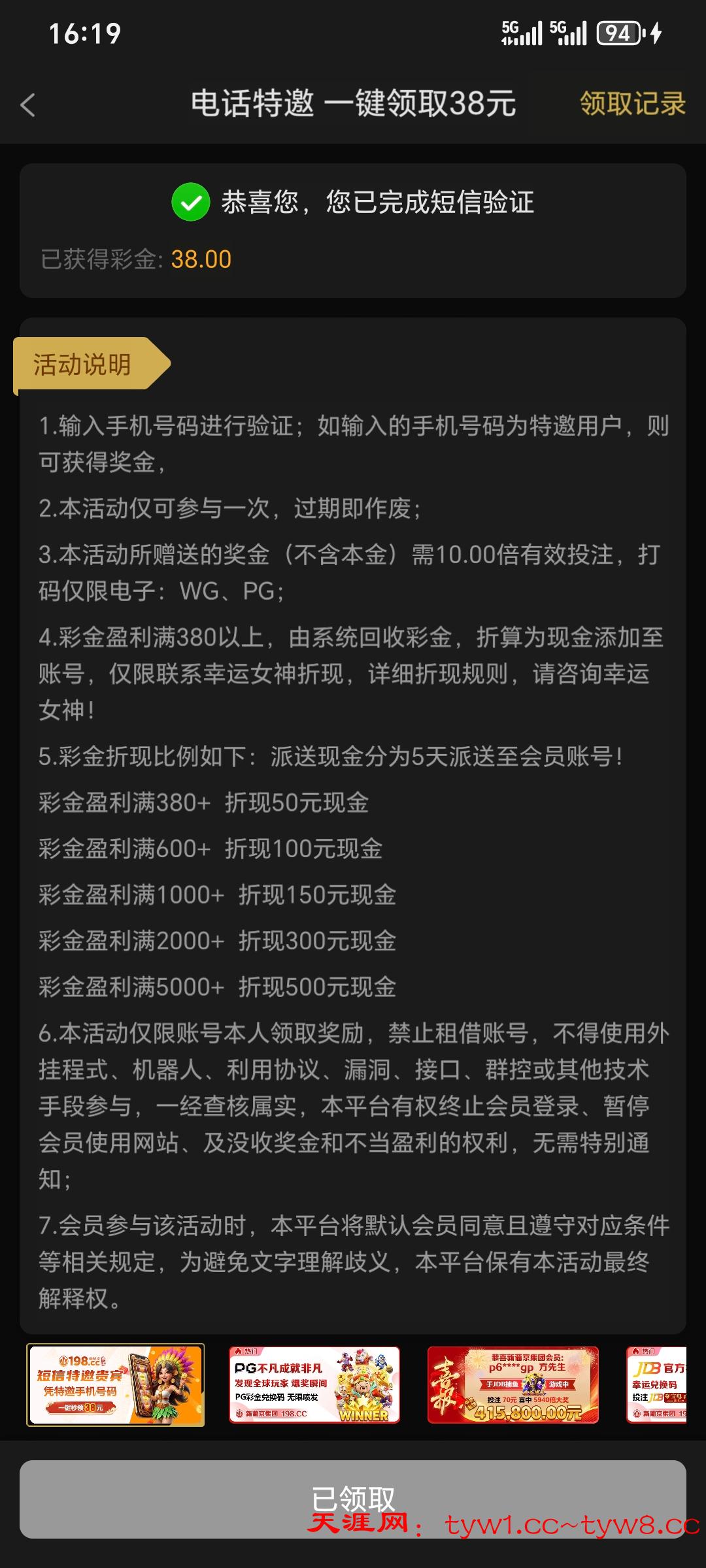Open the 短信特邀贵宾 banner thumbnail
Screen dimensions: 706x1568
(116, 1384)
